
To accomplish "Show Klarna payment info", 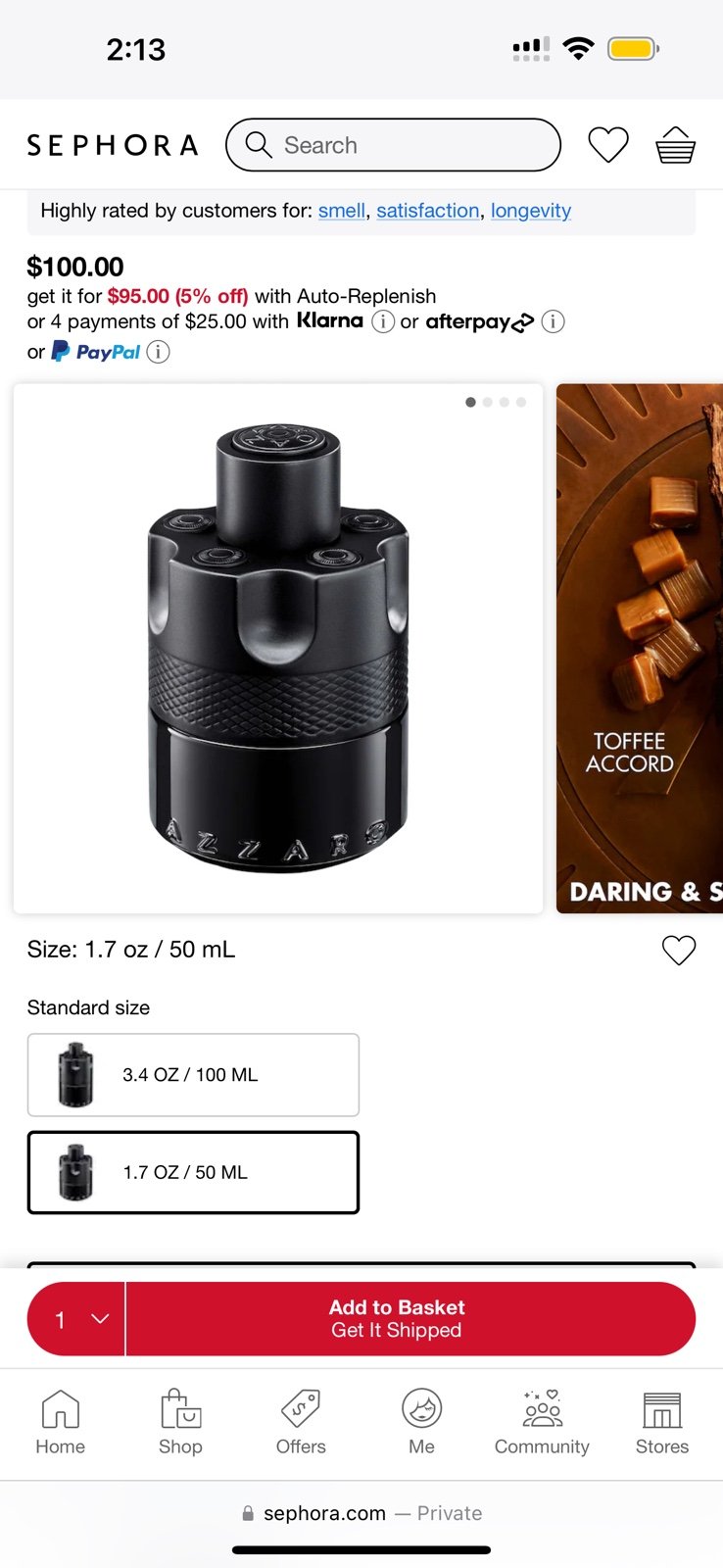I will click(x=383, y=321).
